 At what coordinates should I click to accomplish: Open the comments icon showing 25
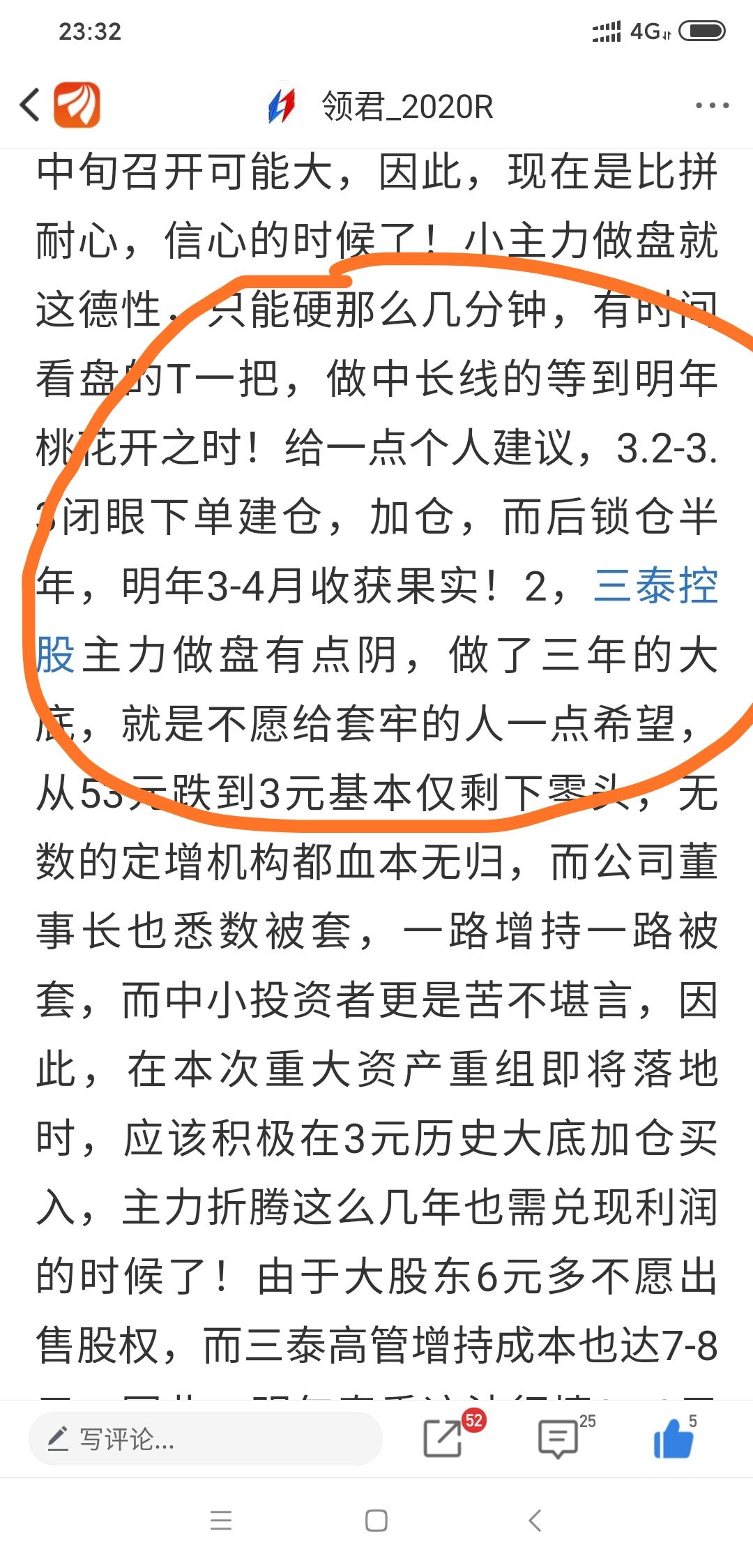coord(558,1439)
